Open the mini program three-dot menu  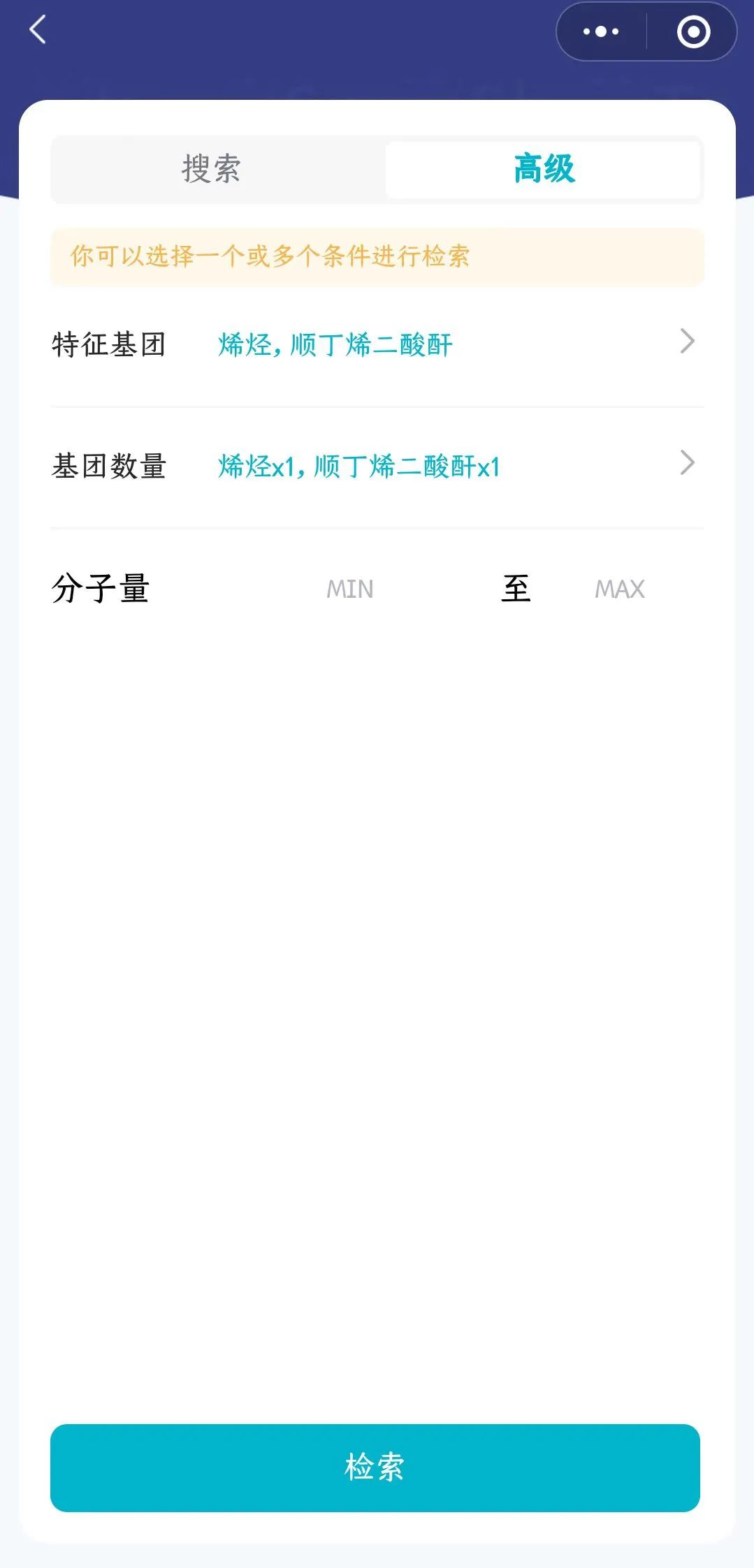[x=601, y=31]
